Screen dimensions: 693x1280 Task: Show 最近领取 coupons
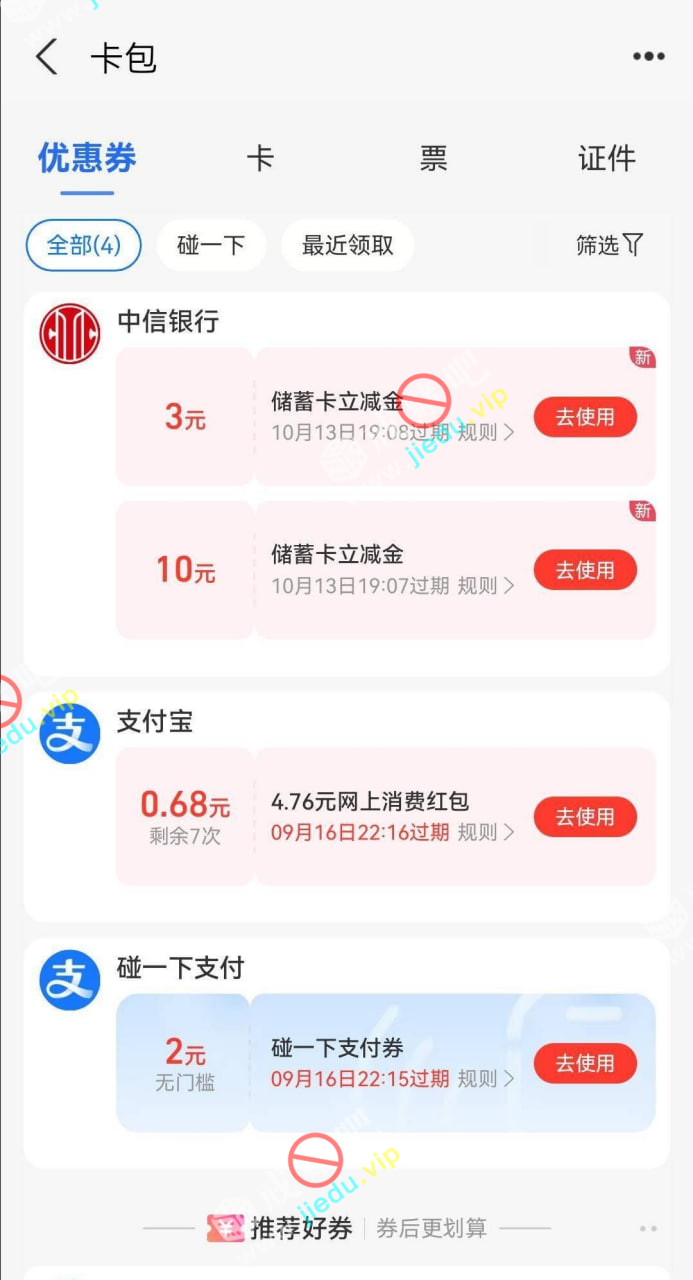coord(347,245)
